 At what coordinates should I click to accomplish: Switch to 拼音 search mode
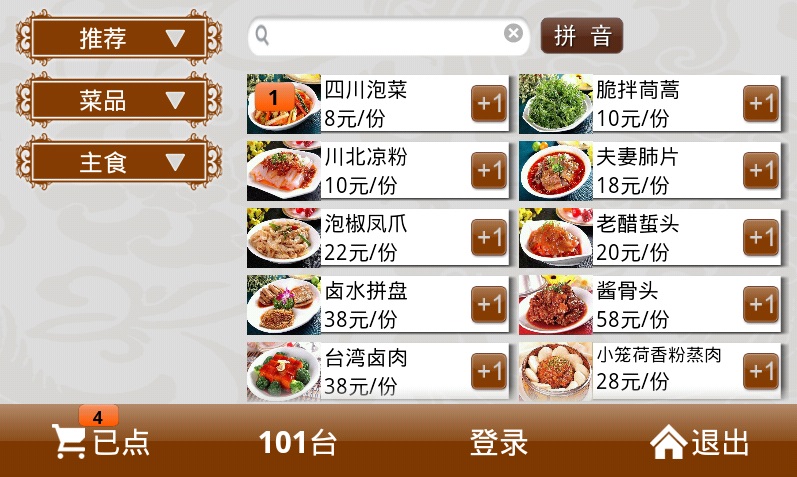tap(582, 36)
